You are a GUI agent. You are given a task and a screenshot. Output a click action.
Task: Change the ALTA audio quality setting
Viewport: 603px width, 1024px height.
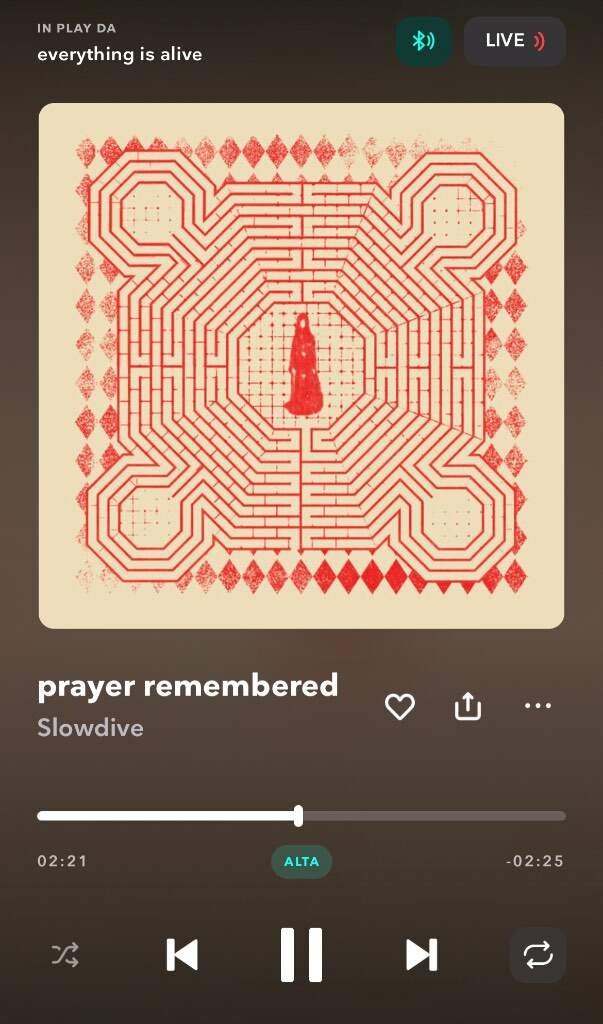[301, 861]
